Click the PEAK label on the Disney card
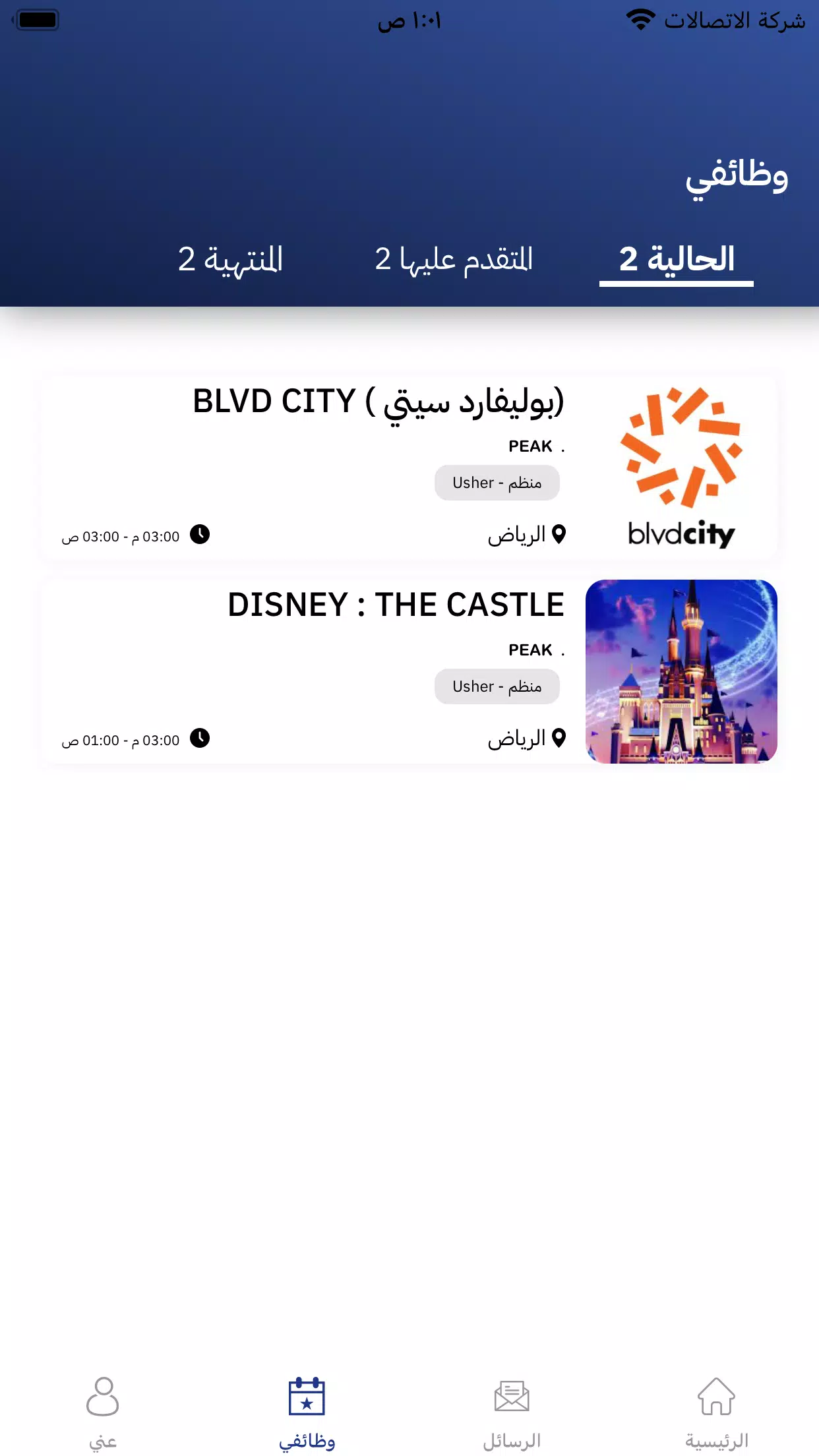Image resolution: width=819 pixels, height=1456 pixels. [x=530, y=650]
